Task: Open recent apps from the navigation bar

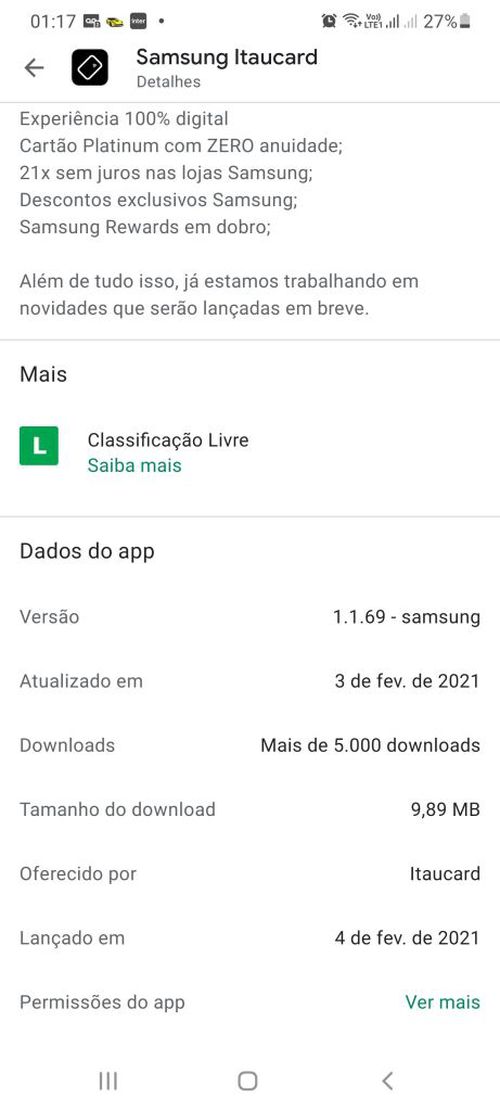Action: tap(108, 1081)
